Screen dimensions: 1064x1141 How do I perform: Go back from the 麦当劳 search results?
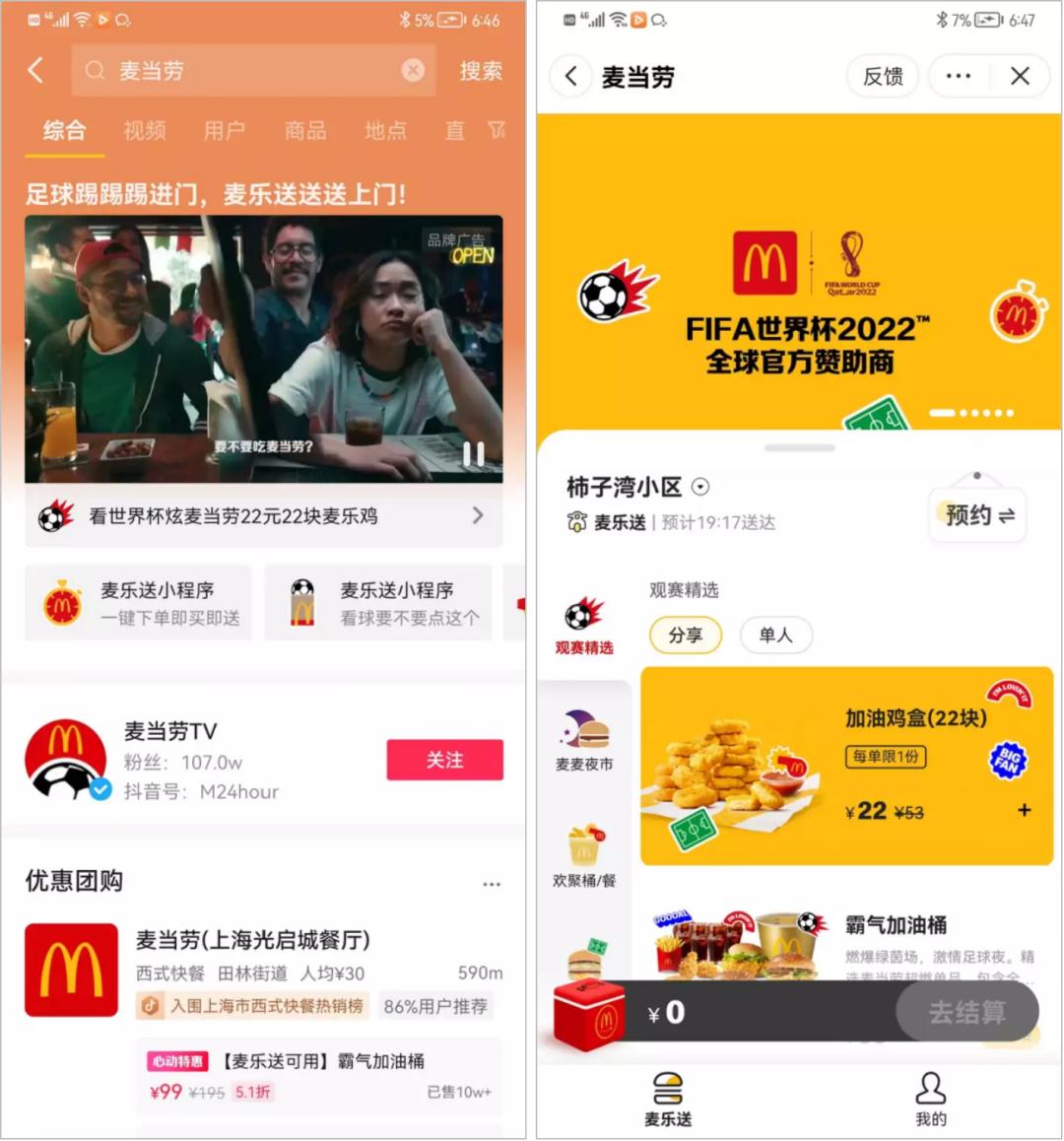36,70
